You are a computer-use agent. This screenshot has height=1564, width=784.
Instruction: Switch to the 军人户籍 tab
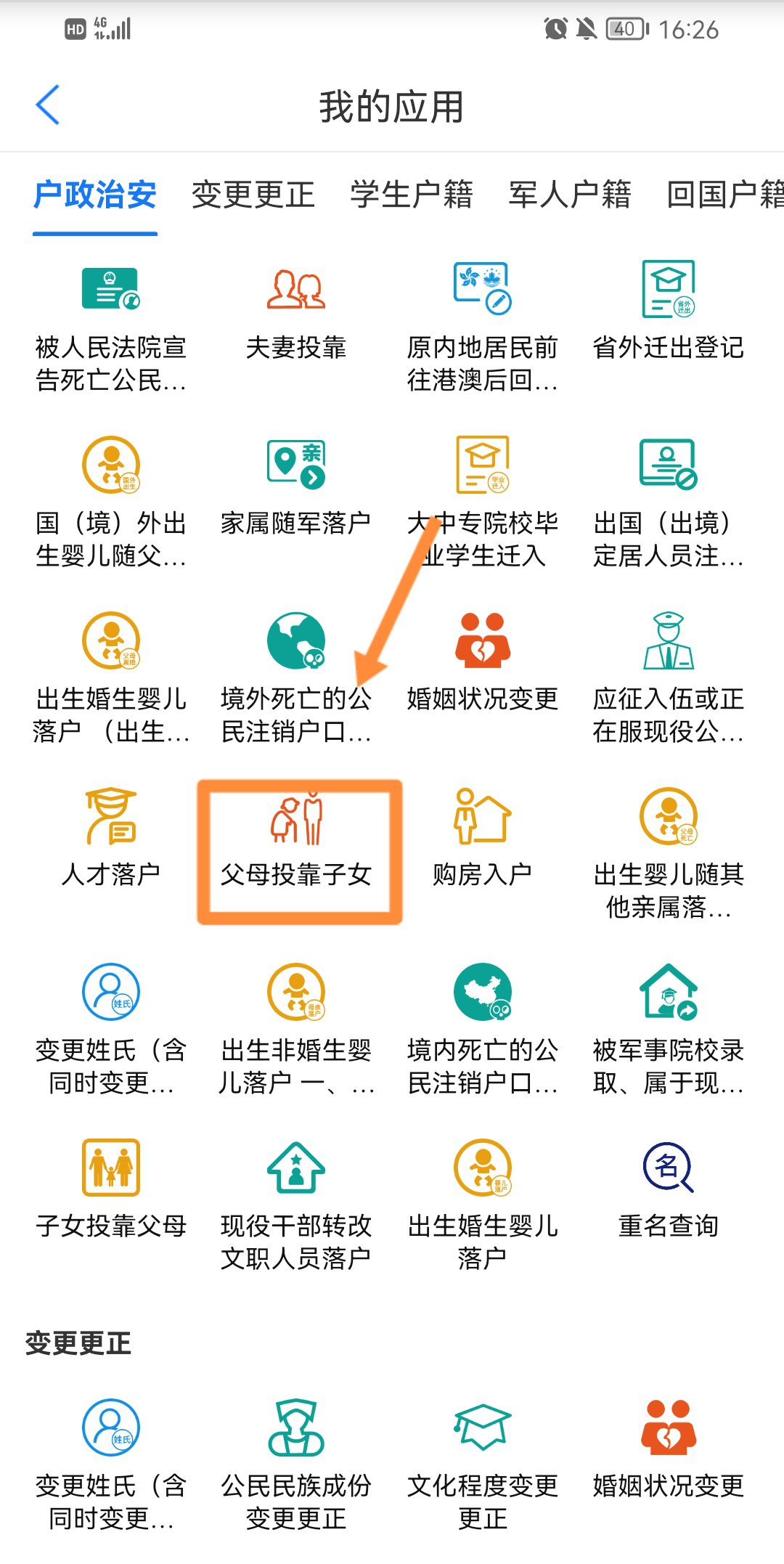pos(569,195)
